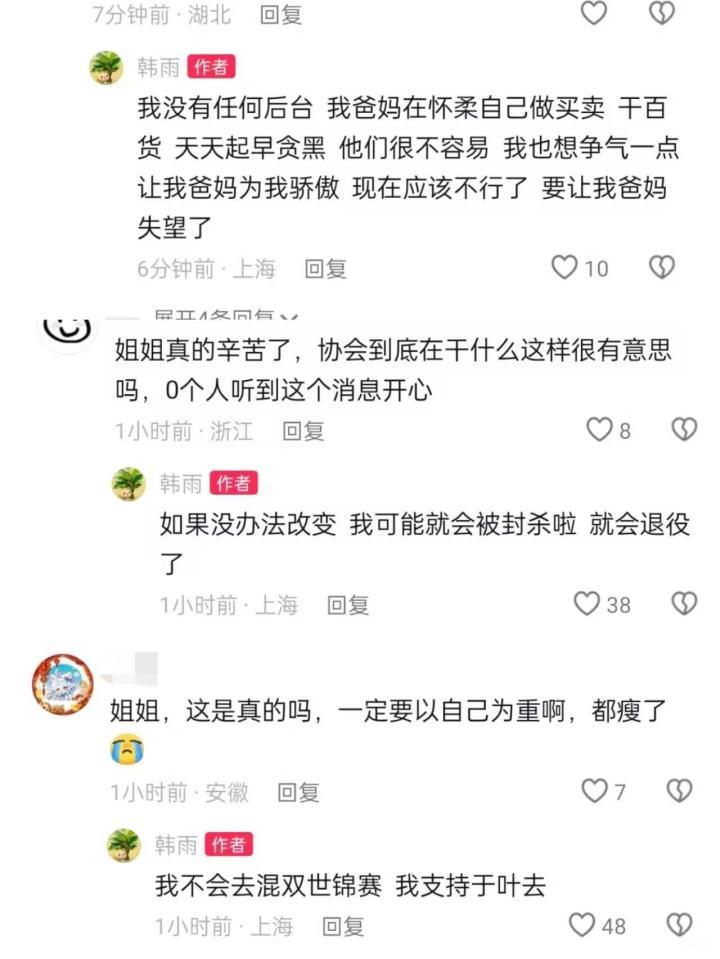The image size is (720, 959).
Task: Open 韩雨's avatar beside the 怀柔 reply
Action: pos(107,67)
